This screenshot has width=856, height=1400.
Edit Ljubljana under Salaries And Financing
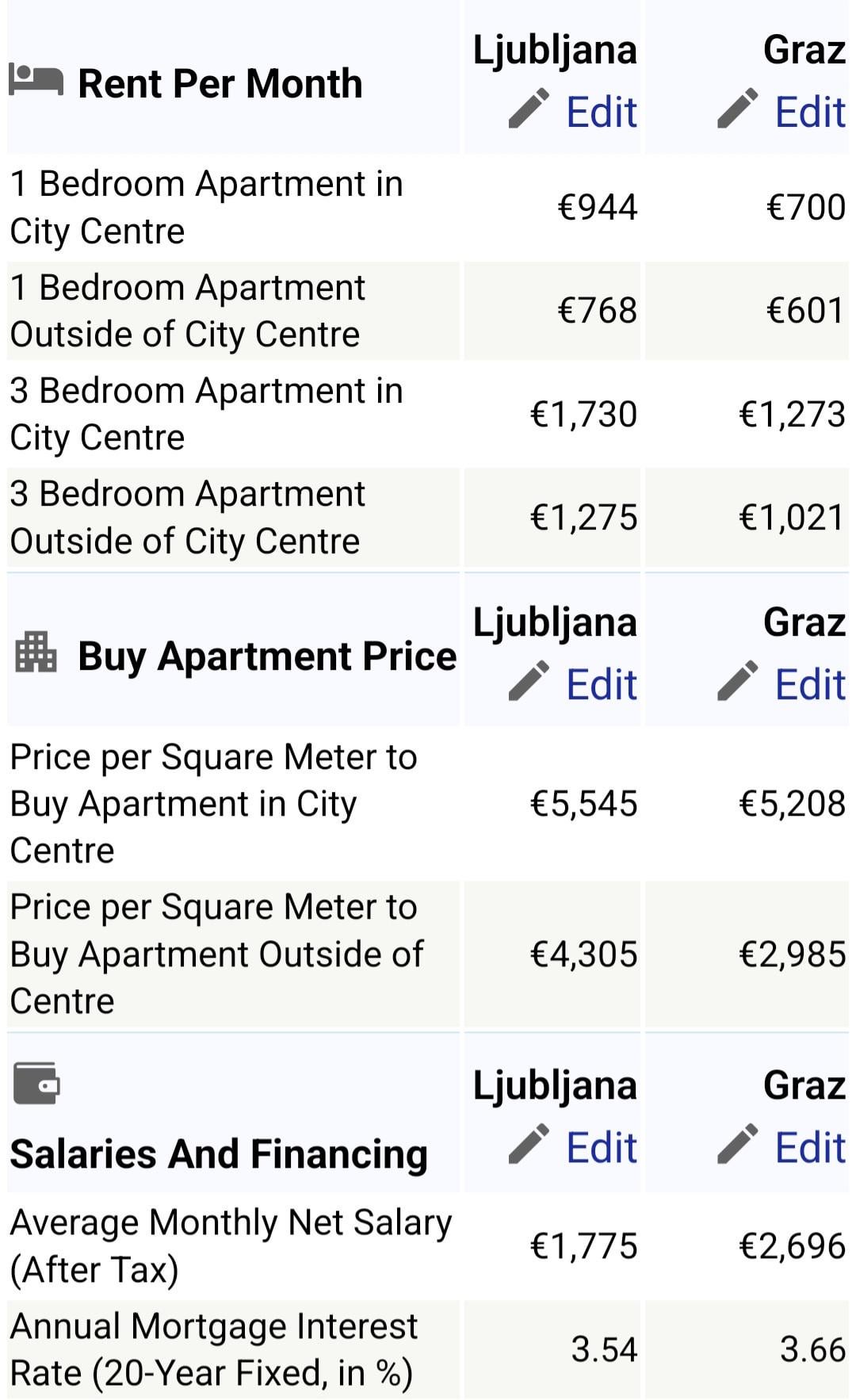click(x=573, y=1146)
